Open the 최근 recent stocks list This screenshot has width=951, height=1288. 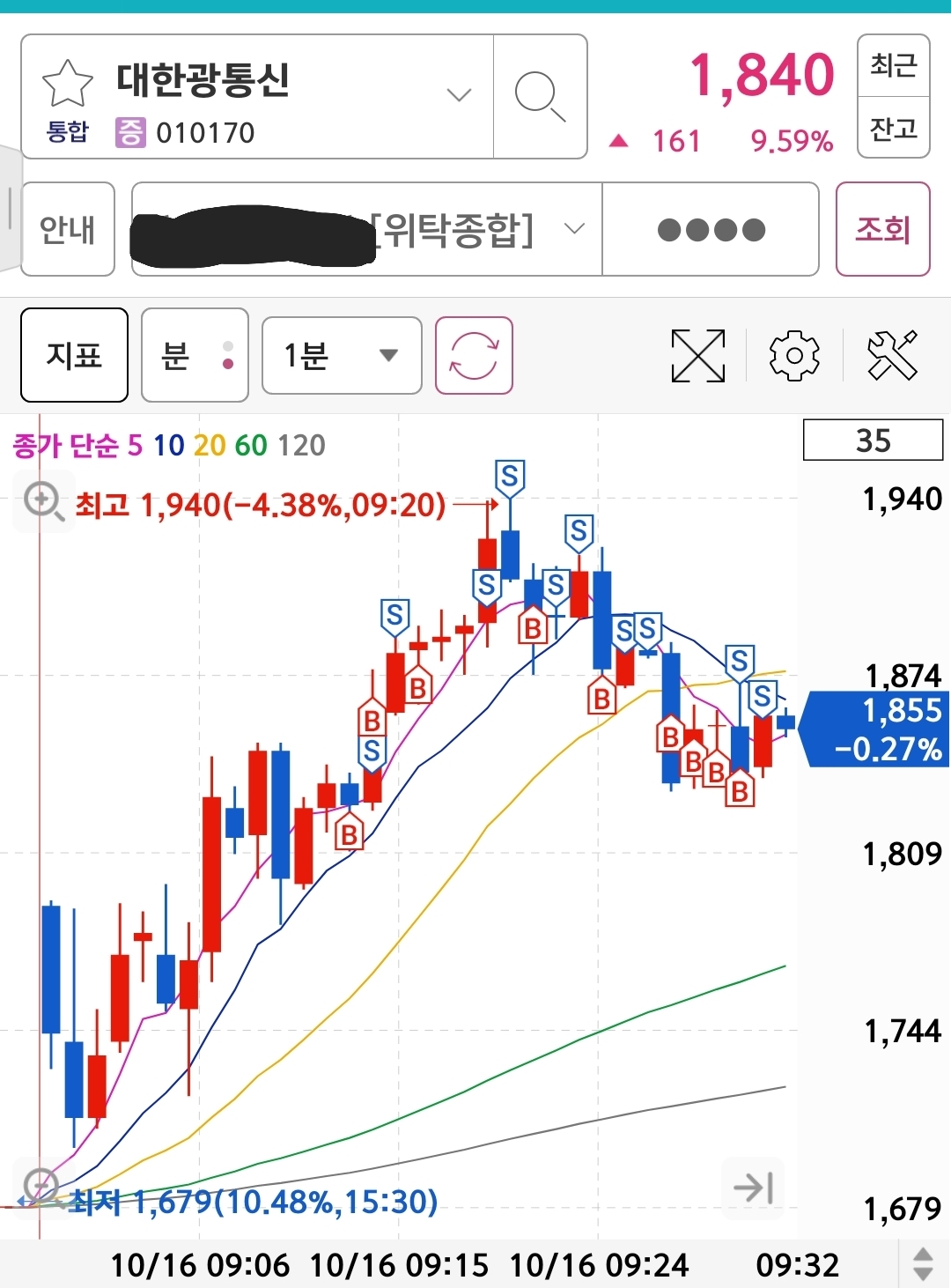pos(893,66)
